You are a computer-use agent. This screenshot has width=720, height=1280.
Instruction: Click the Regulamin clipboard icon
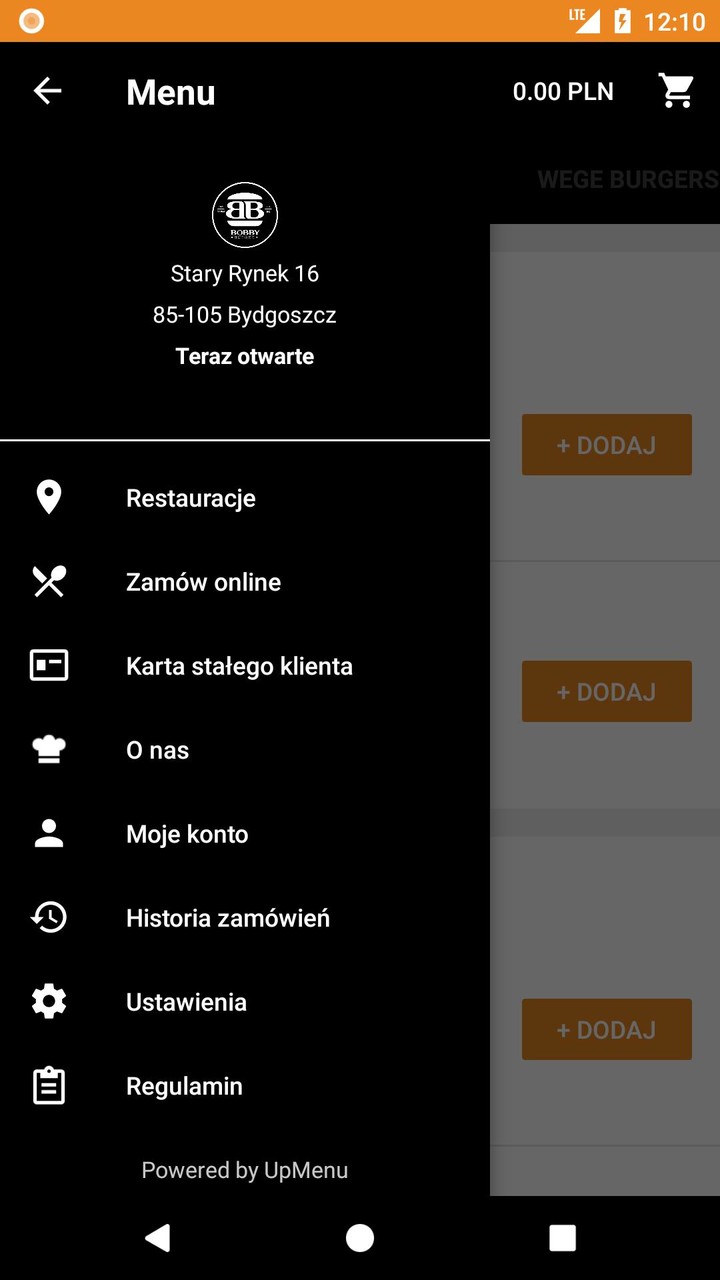tap(48, 1086)
